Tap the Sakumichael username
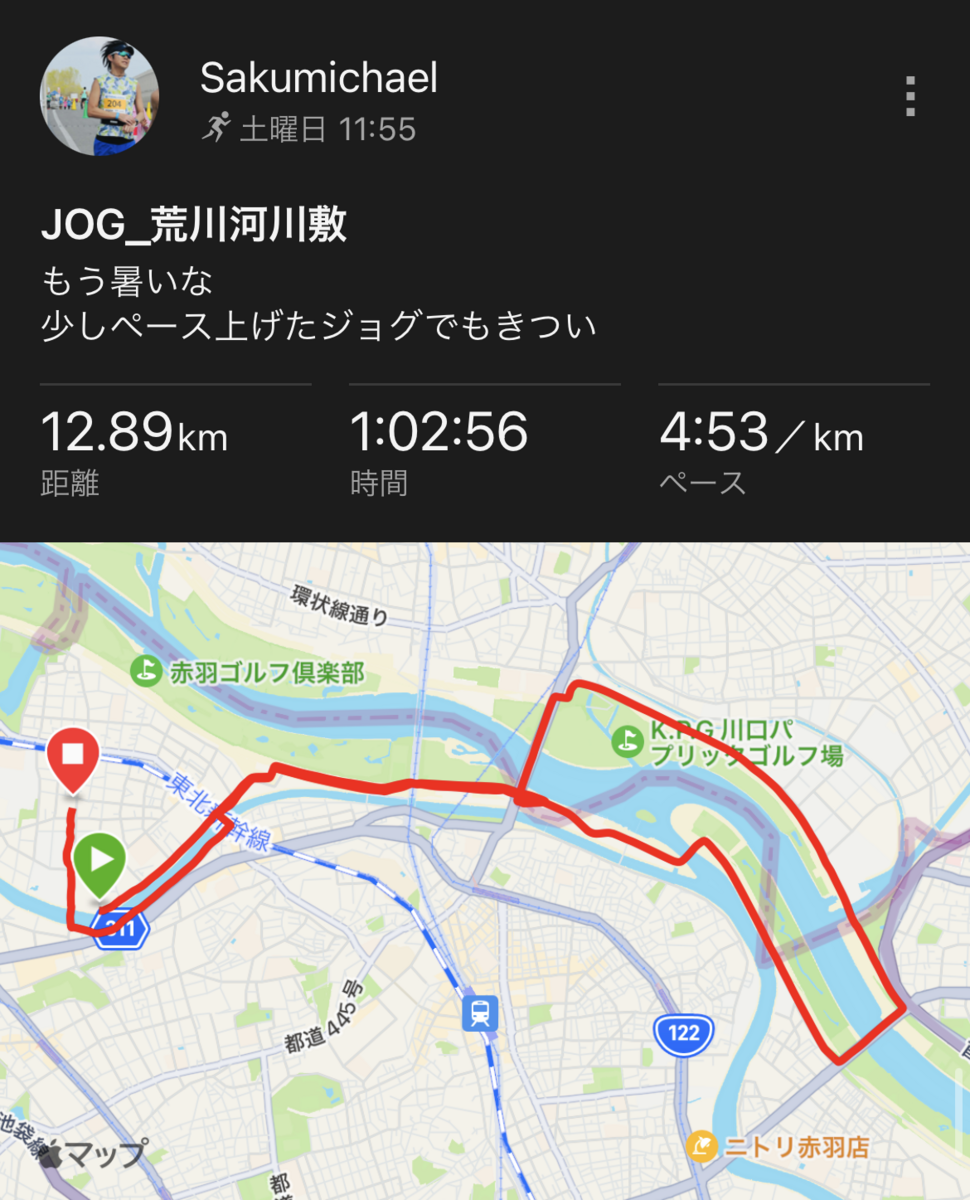 tap(318, 77)
